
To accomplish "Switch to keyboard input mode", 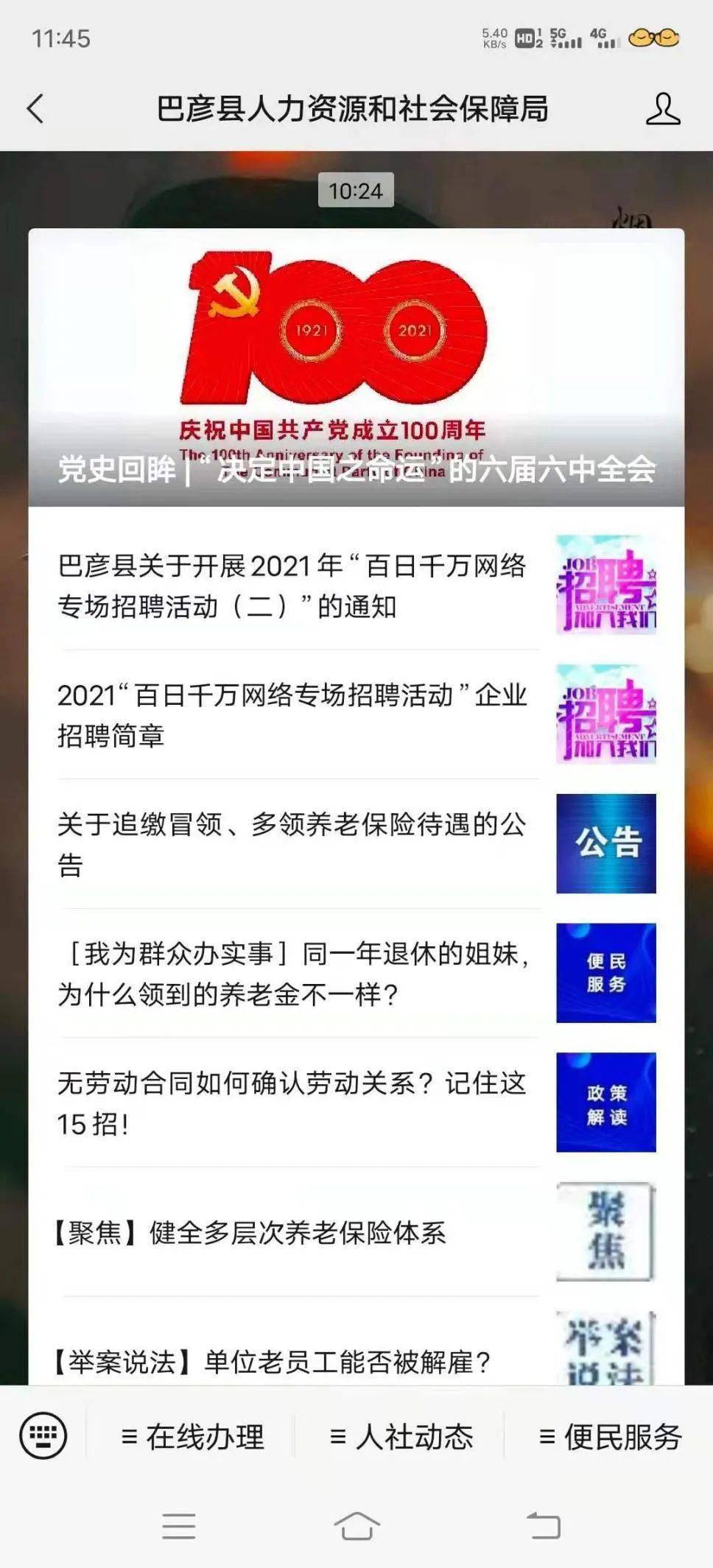I will (43, 1435).
